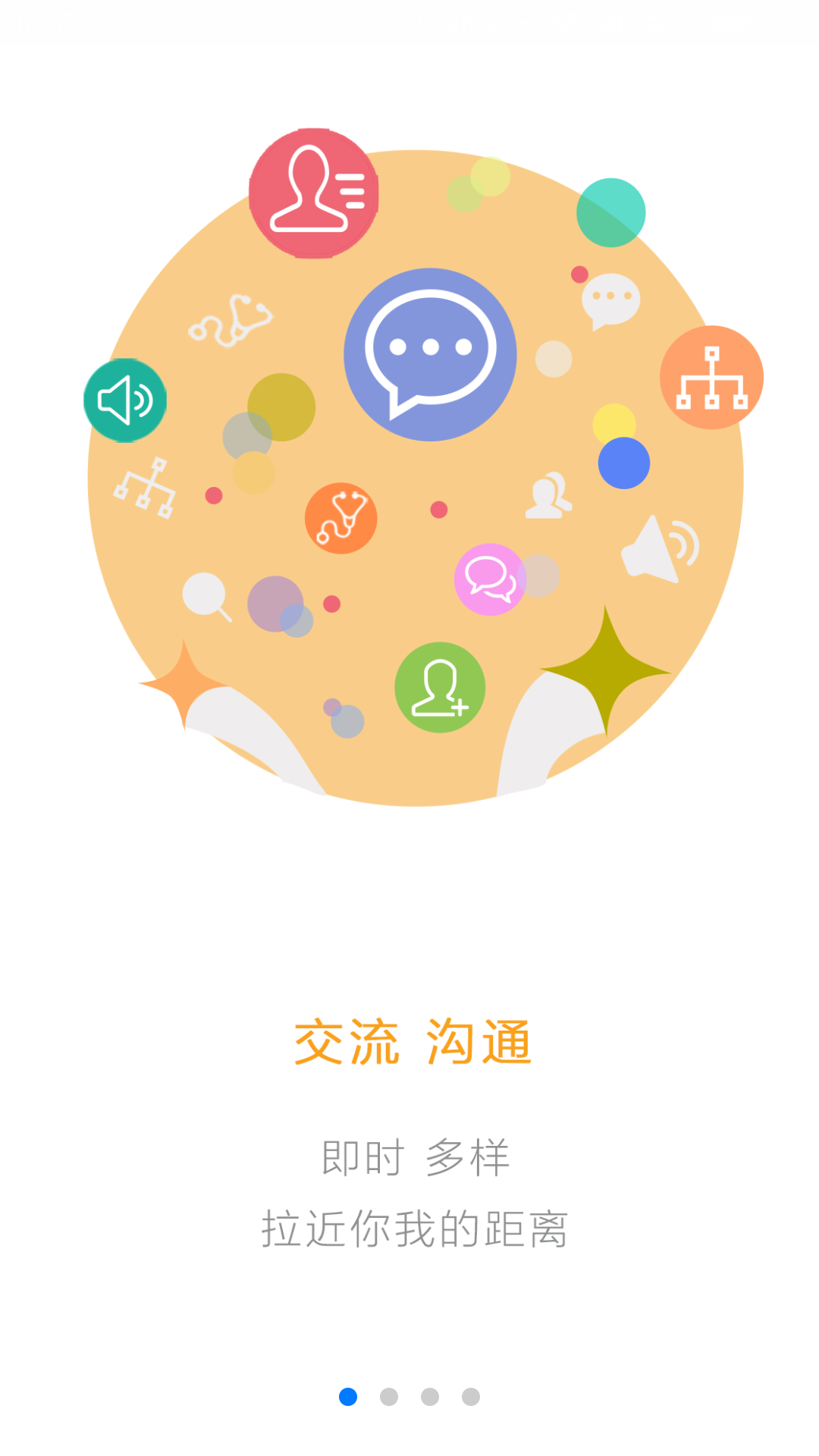Open the fourth and last page dot
Image resolution: width=819 pixels, height=1456 pixels.
(471, 1396)
